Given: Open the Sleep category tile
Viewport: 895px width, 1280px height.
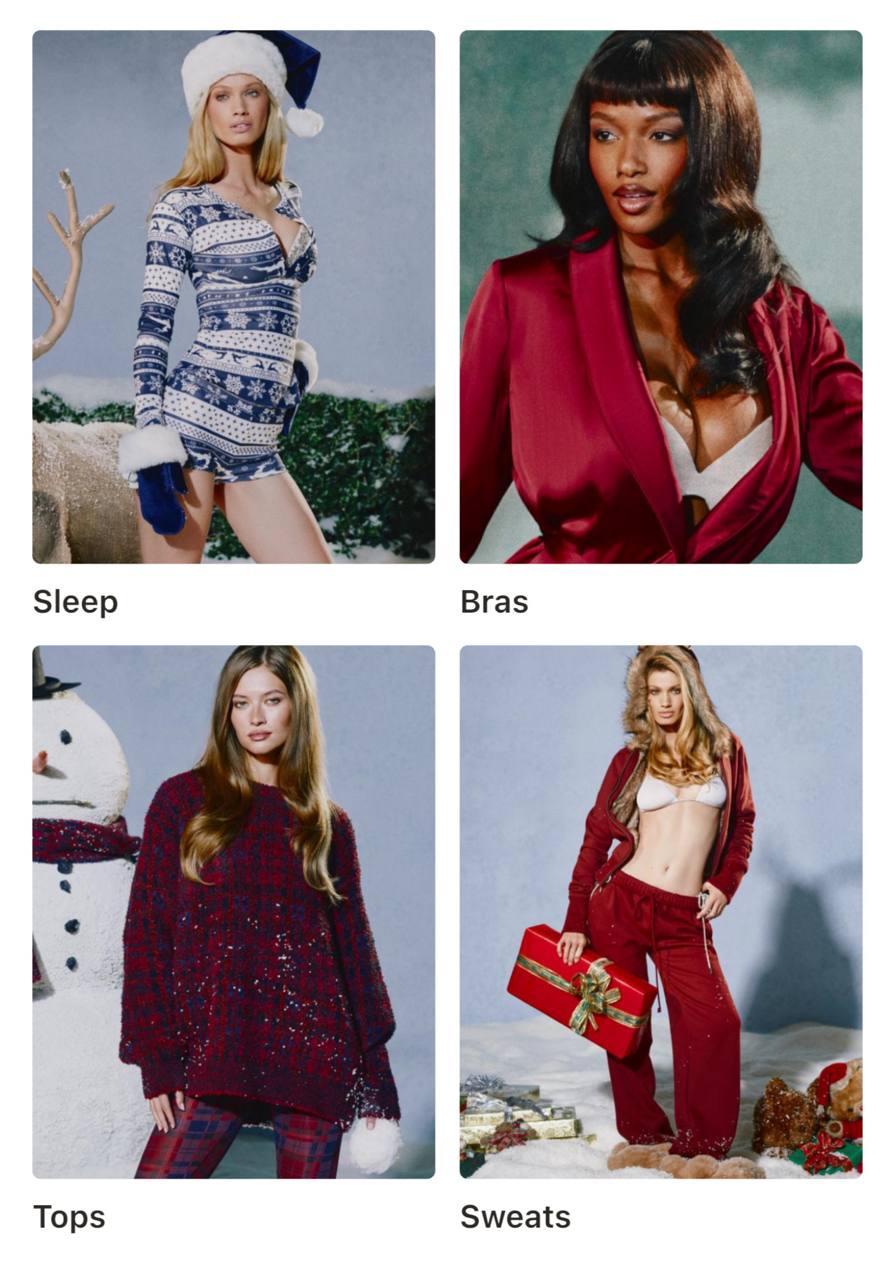Looking at the screenshot, I should coord(233,297).
